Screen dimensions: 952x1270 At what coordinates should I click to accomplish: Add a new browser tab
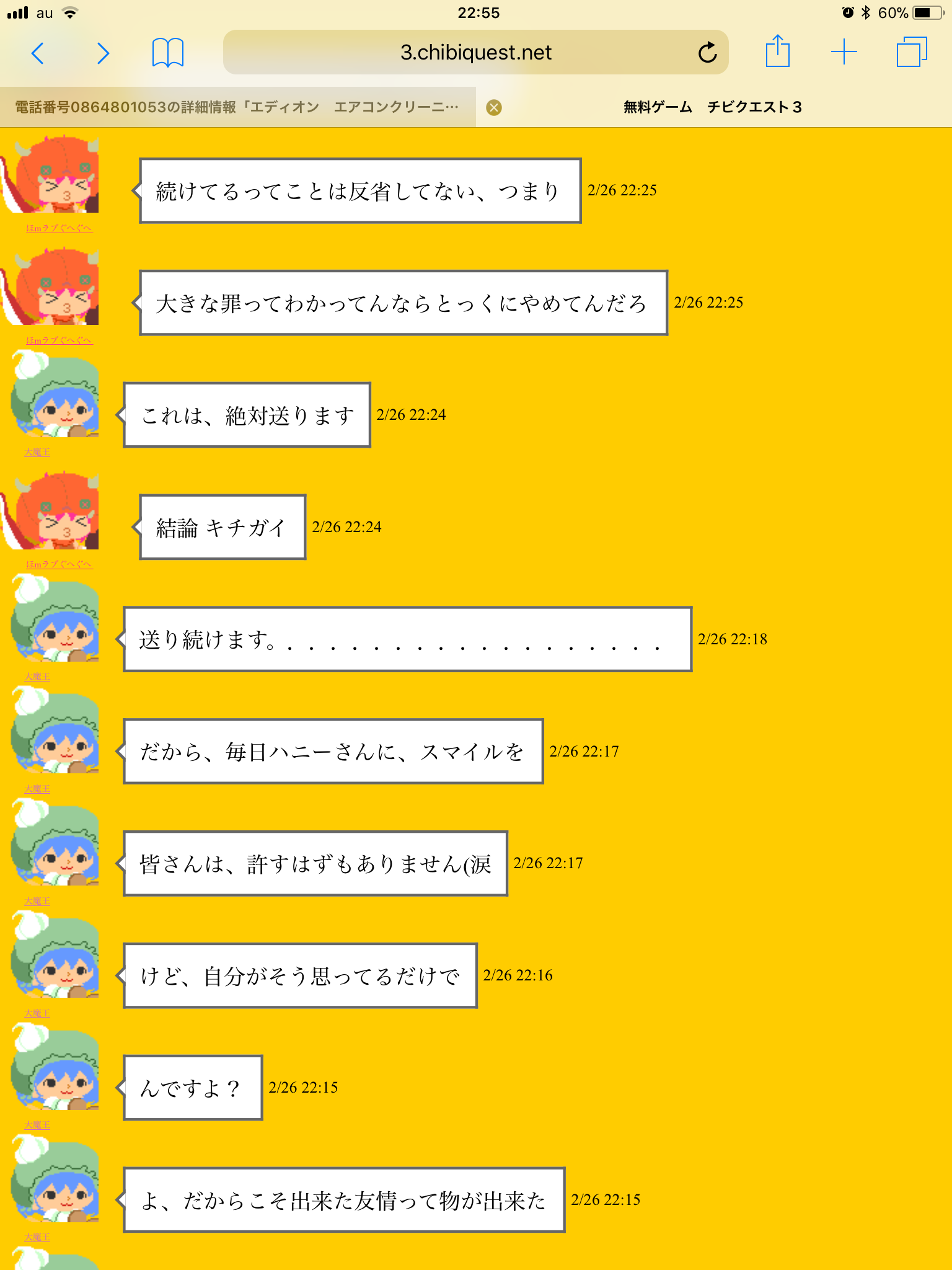pos(844,52)
